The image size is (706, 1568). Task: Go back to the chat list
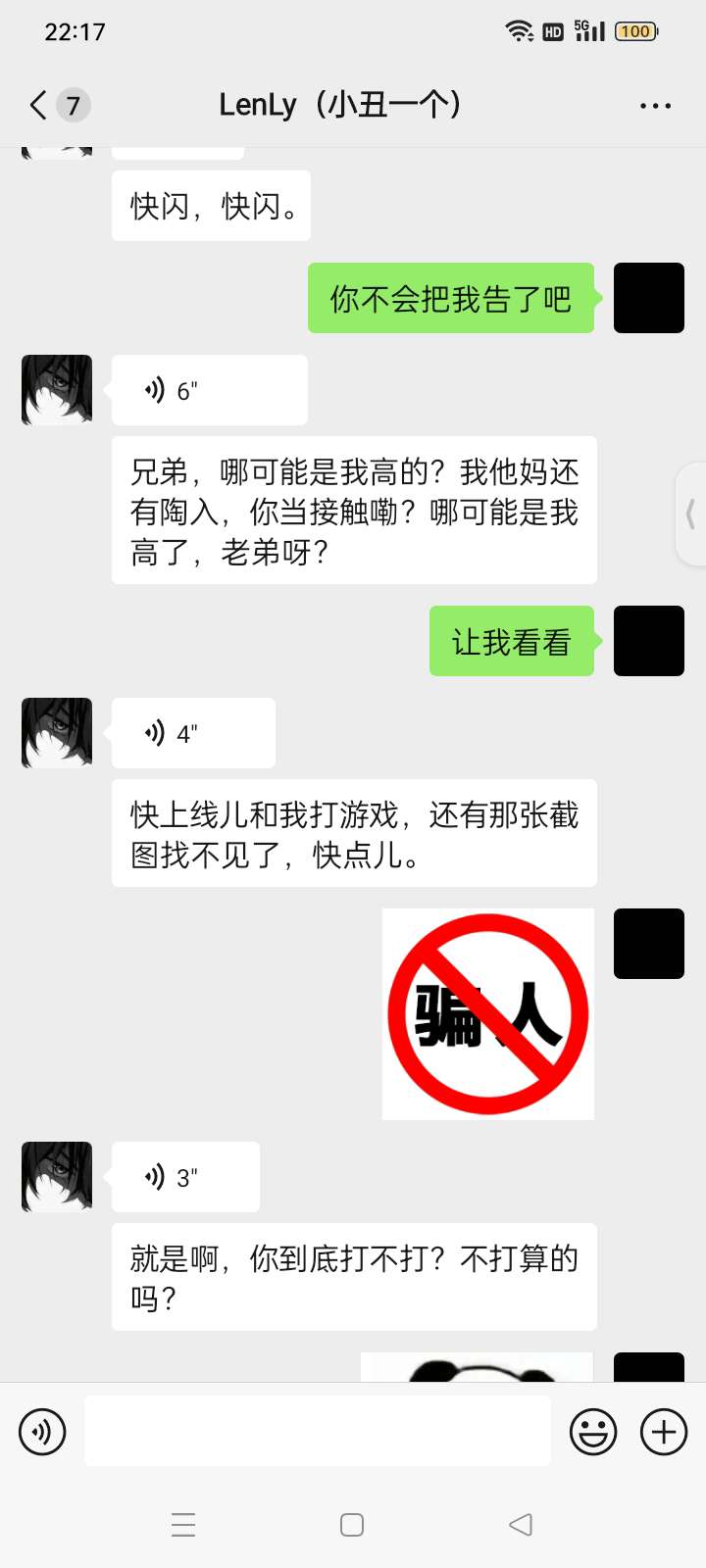click(x=39, y=105)
